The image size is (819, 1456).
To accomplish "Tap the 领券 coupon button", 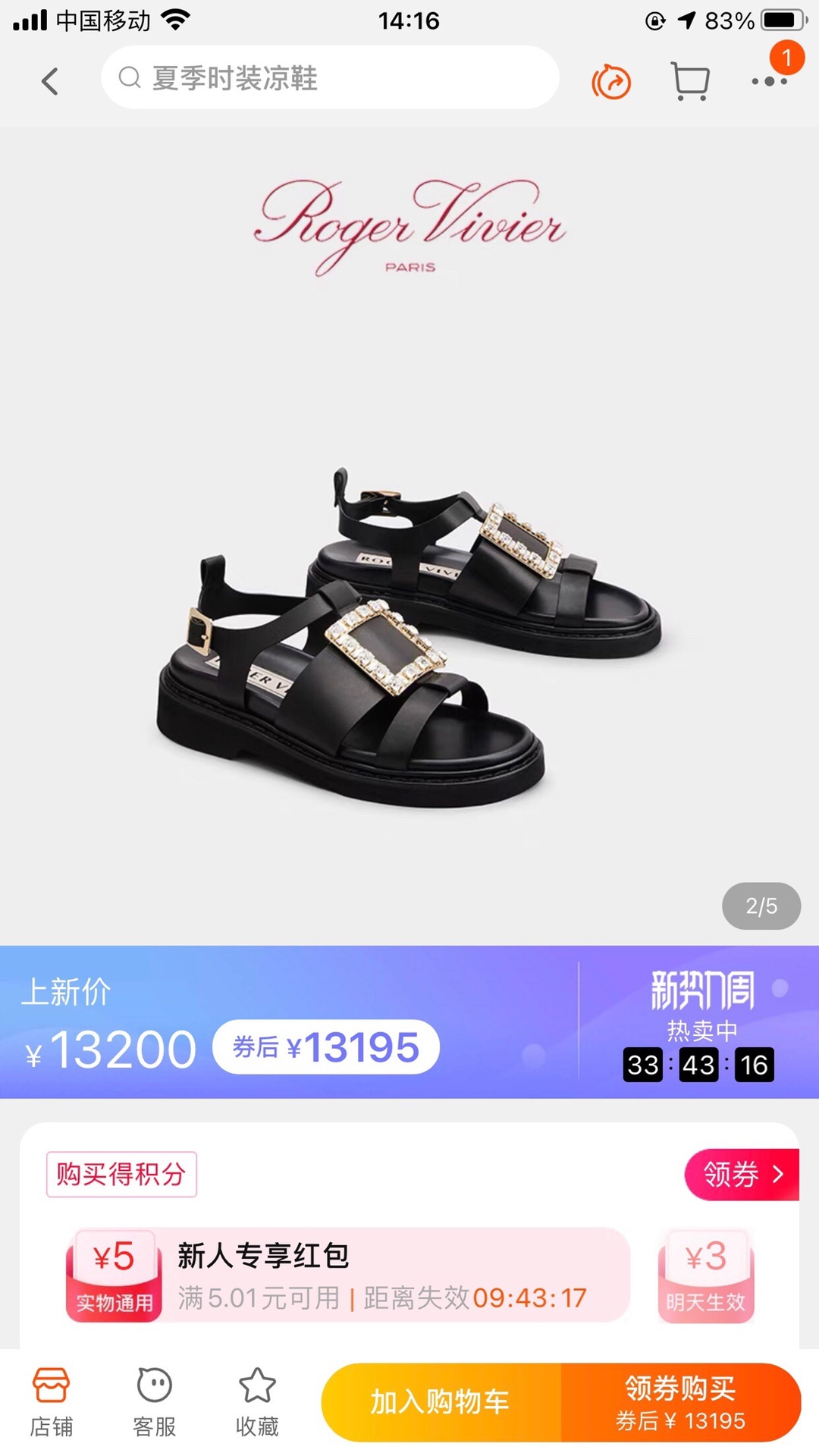I will pos(742,1175).
